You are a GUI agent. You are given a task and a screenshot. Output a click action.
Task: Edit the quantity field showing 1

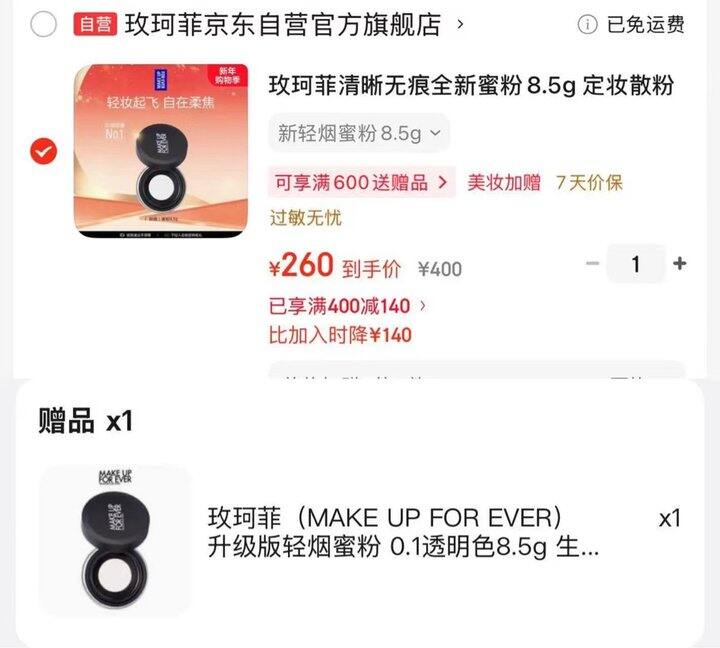(x=636, y=265)
